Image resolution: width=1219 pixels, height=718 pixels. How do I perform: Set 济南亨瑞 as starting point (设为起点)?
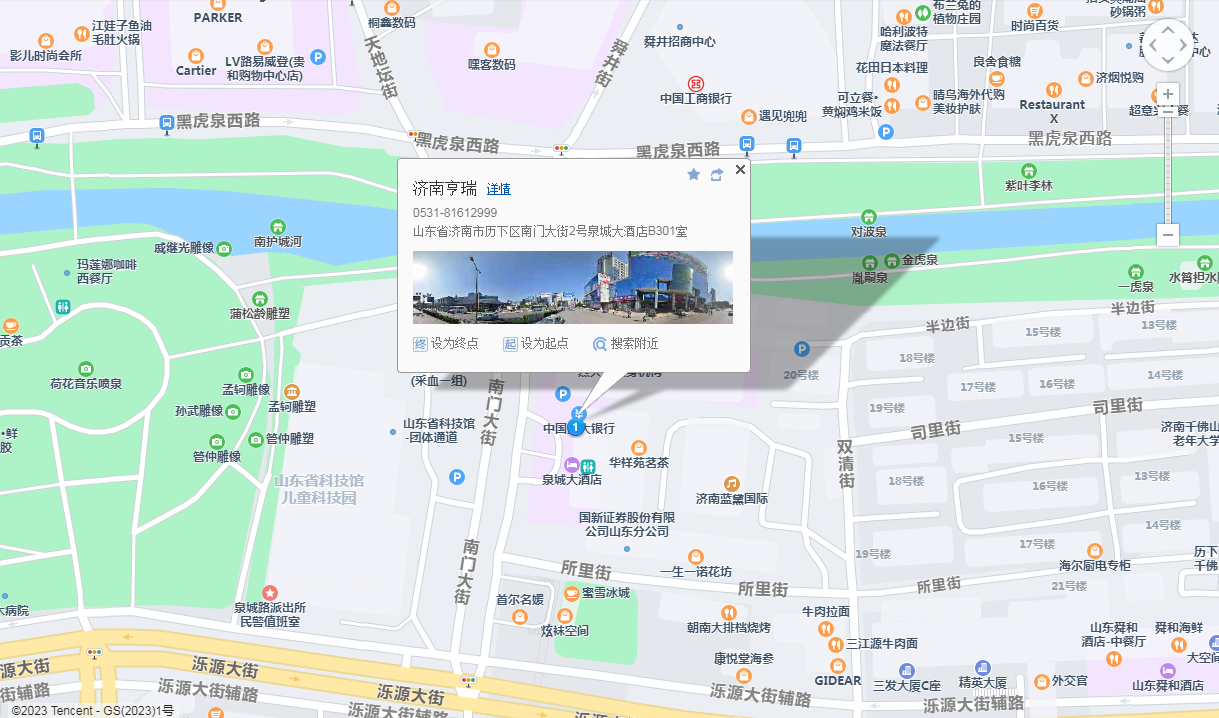[535, 344]
